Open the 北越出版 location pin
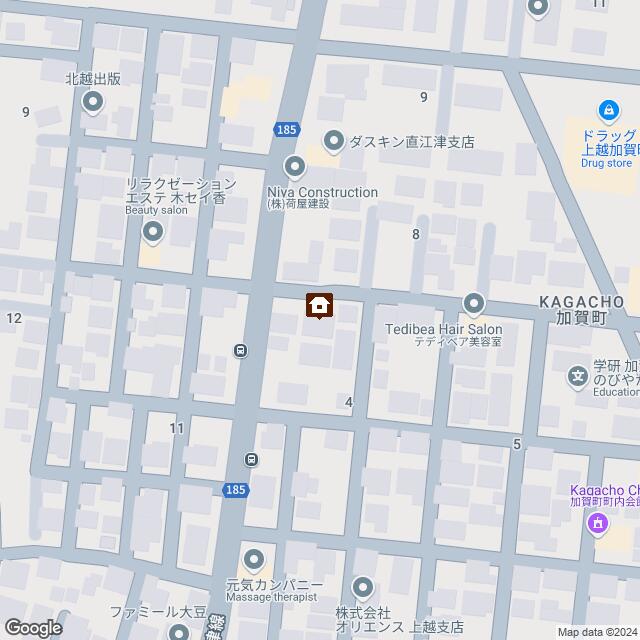The image size is (640, 640). pyautogui.click(x=93, y=101)
